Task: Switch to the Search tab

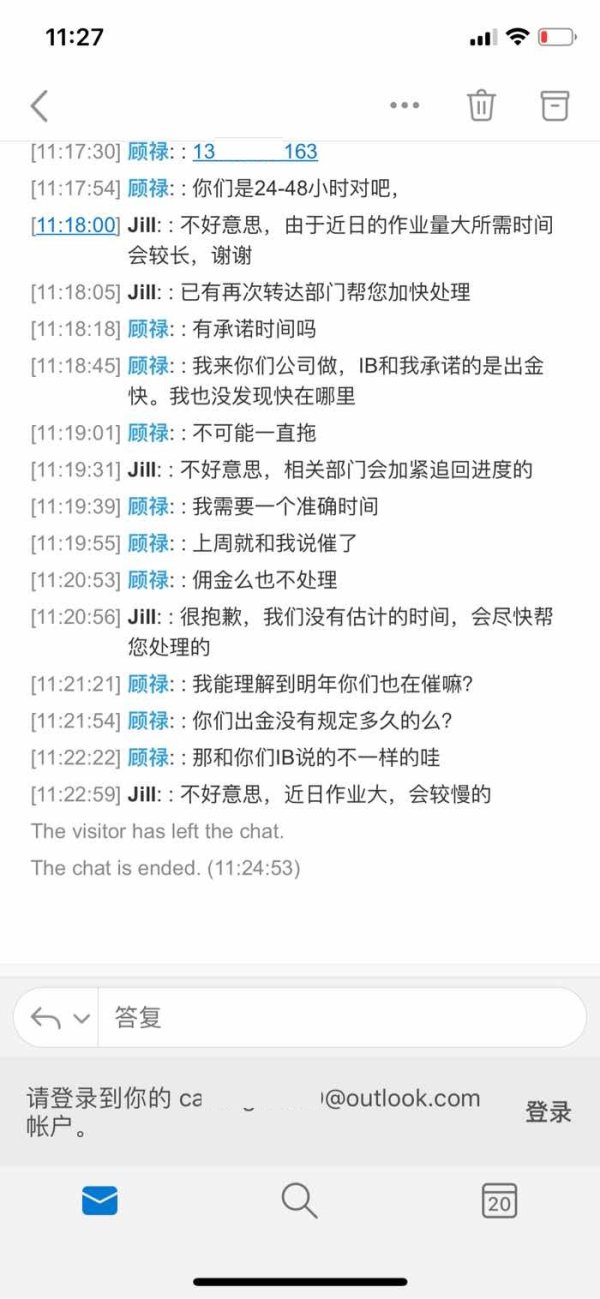Action: pos(299,1200)
